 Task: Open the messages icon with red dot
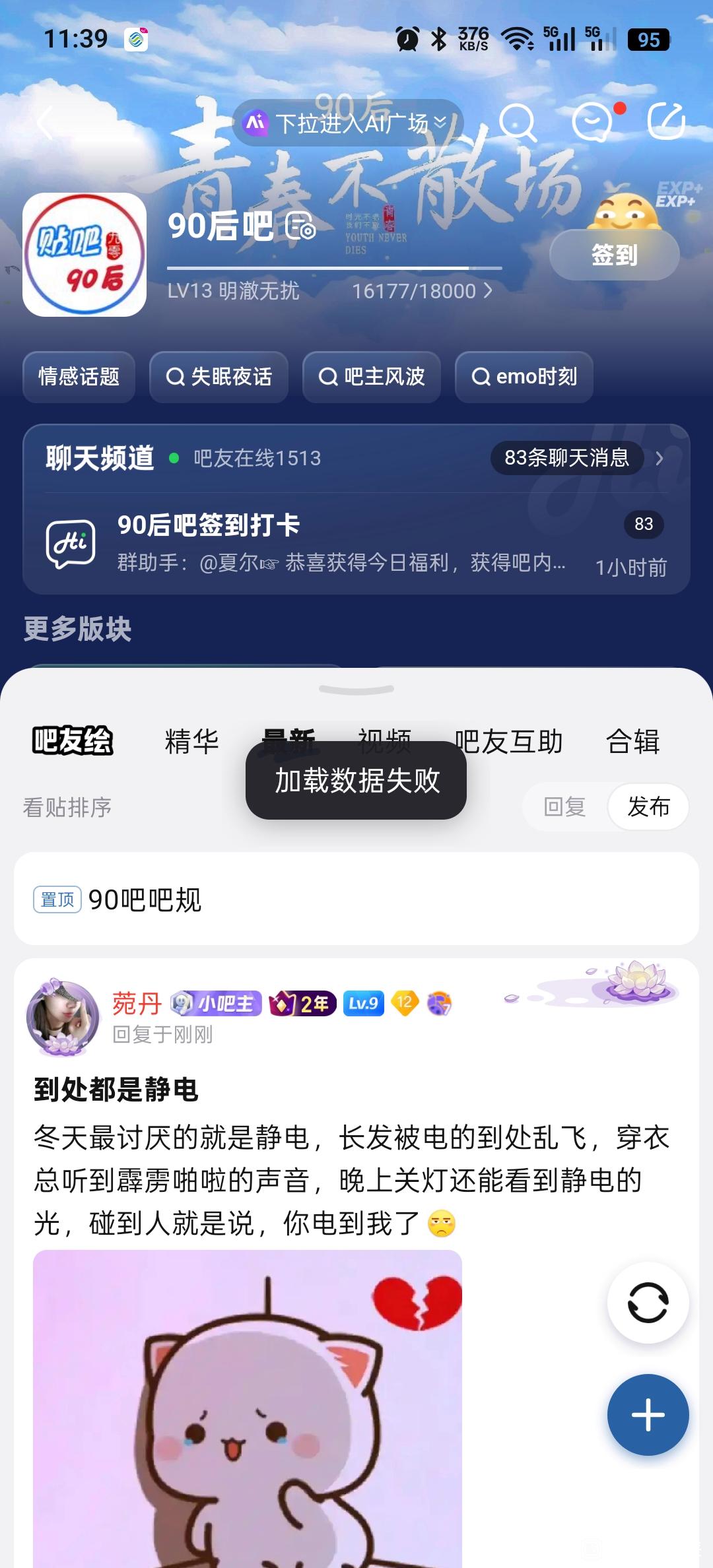click(x=592, y=122)
